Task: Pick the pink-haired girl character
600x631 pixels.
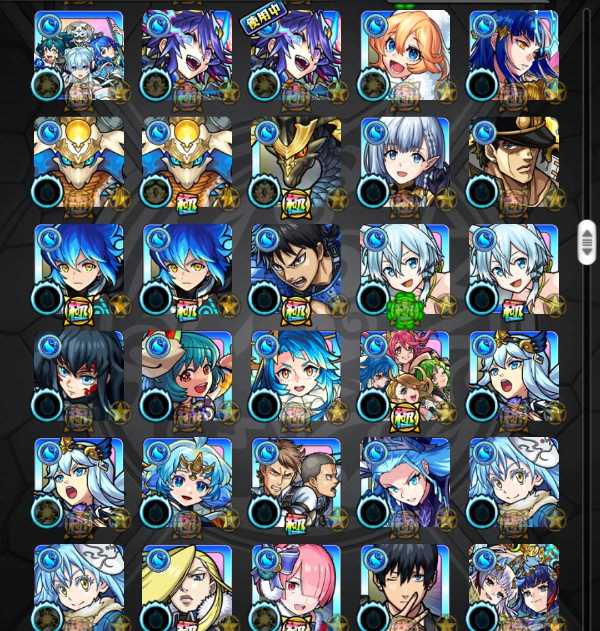Action: pos(296,588)
